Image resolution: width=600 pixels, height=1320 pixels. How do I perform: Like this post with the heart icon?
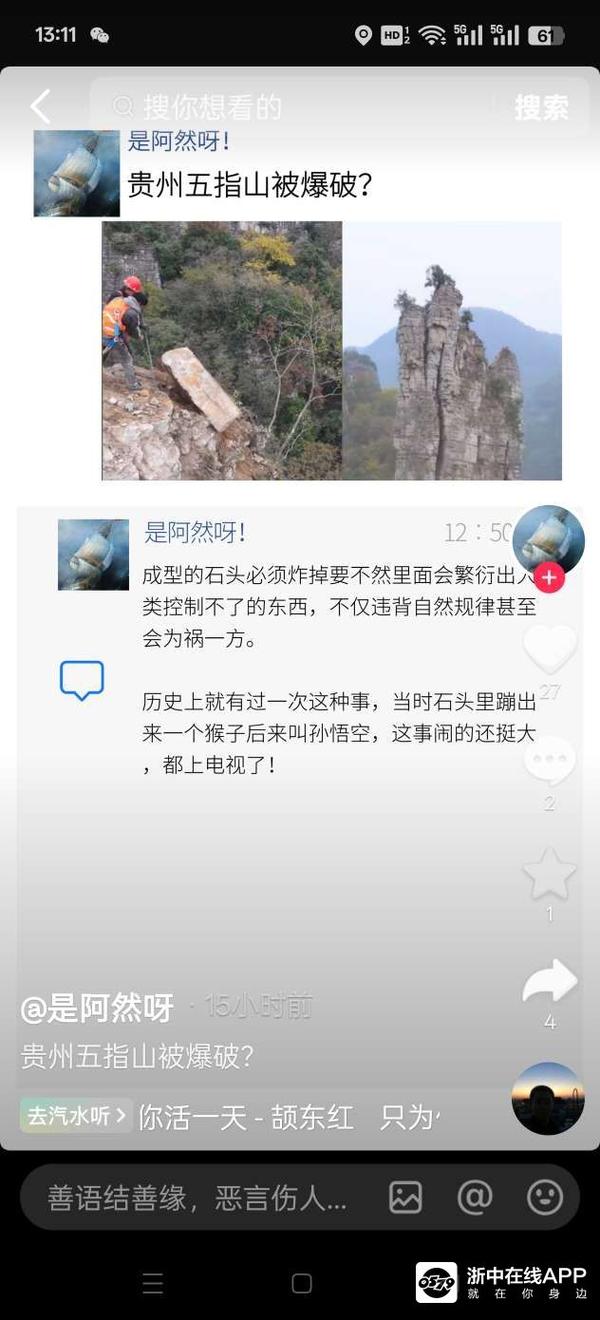click(x=549, y=650)
